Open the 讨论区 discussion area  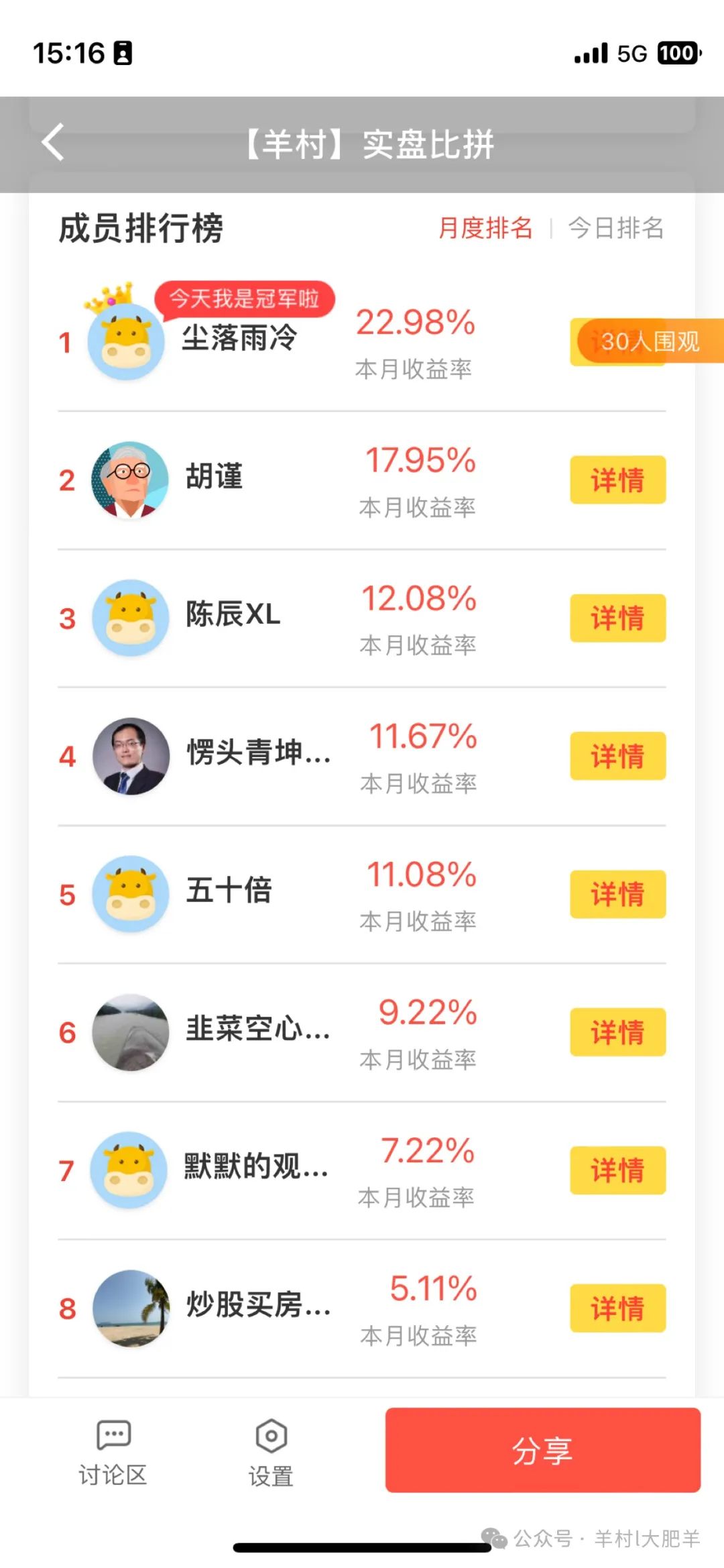113,1452
